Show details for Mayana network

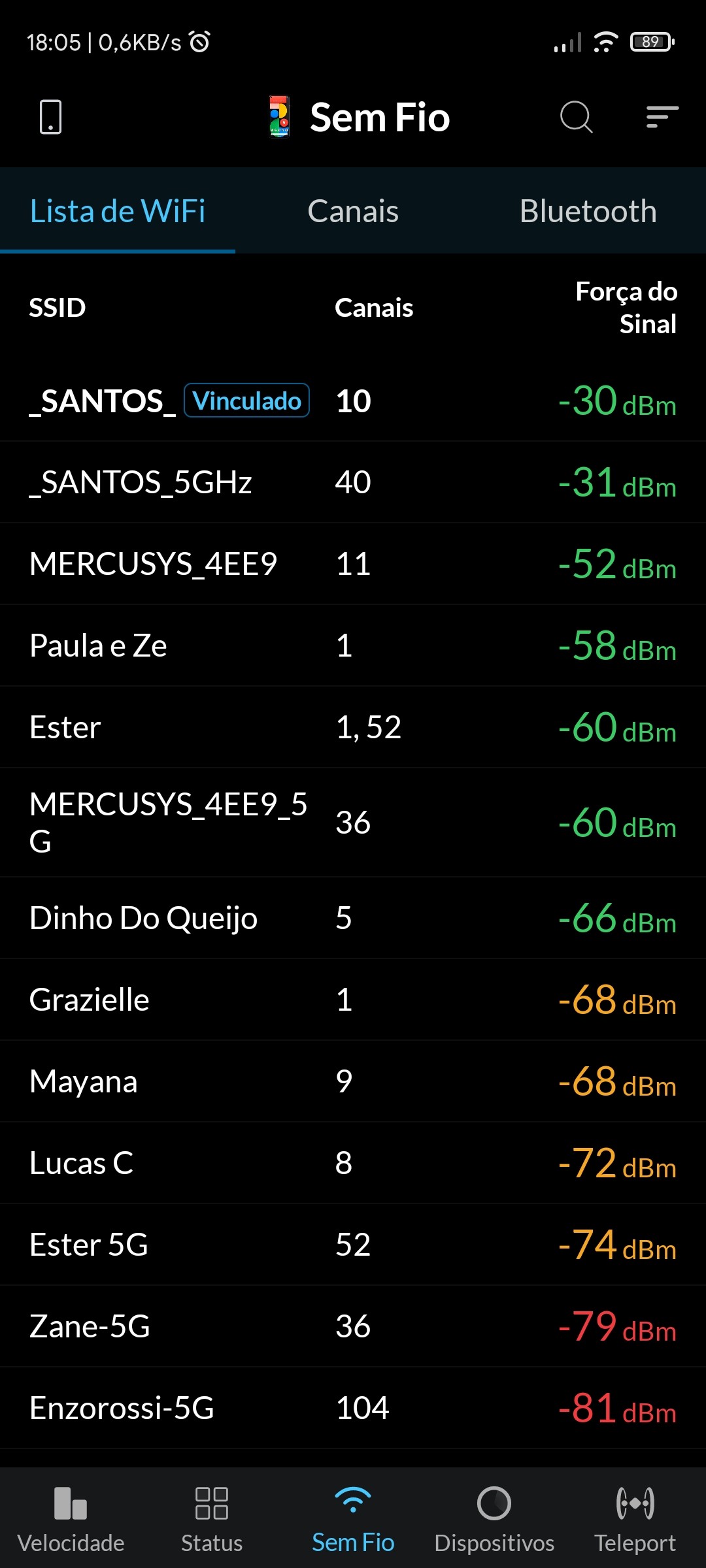click(353, 1082)
